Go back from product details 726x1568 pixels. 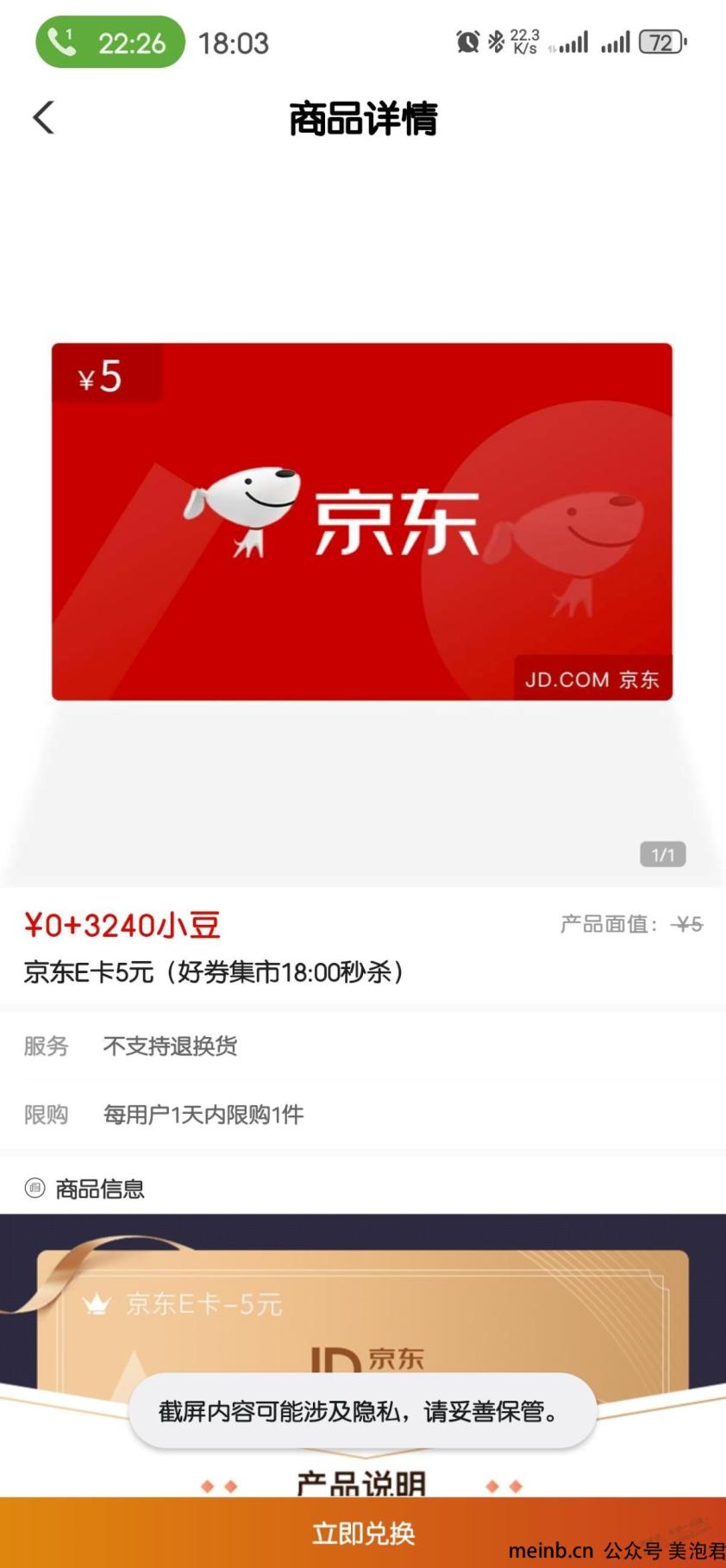coord(44,118)
